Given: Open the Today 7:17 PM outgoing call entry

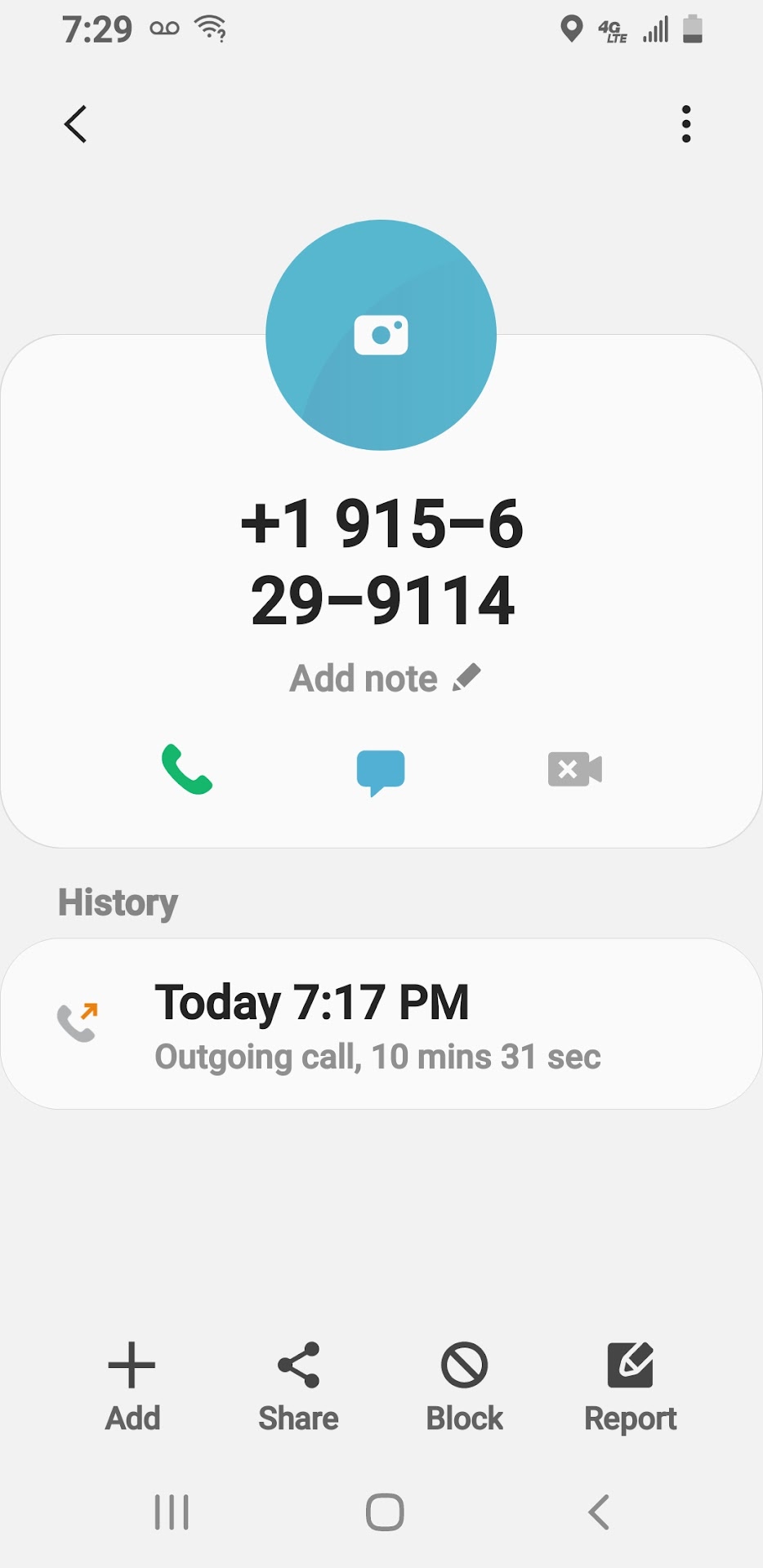Looking at the screenshot, I should click(x=381, y=1024).
